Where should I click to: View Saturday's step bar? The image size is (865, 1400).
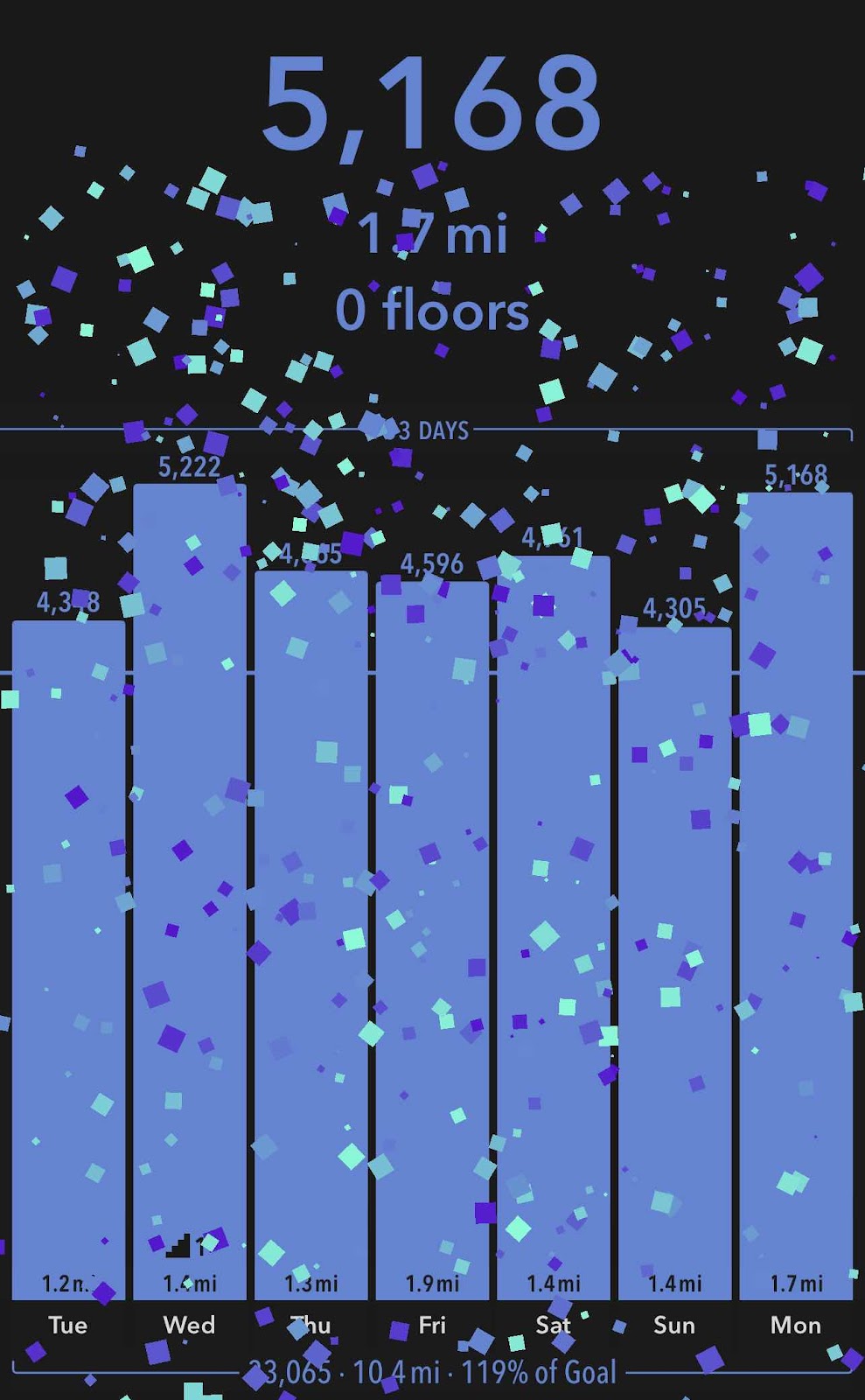(x=554, y=927)
